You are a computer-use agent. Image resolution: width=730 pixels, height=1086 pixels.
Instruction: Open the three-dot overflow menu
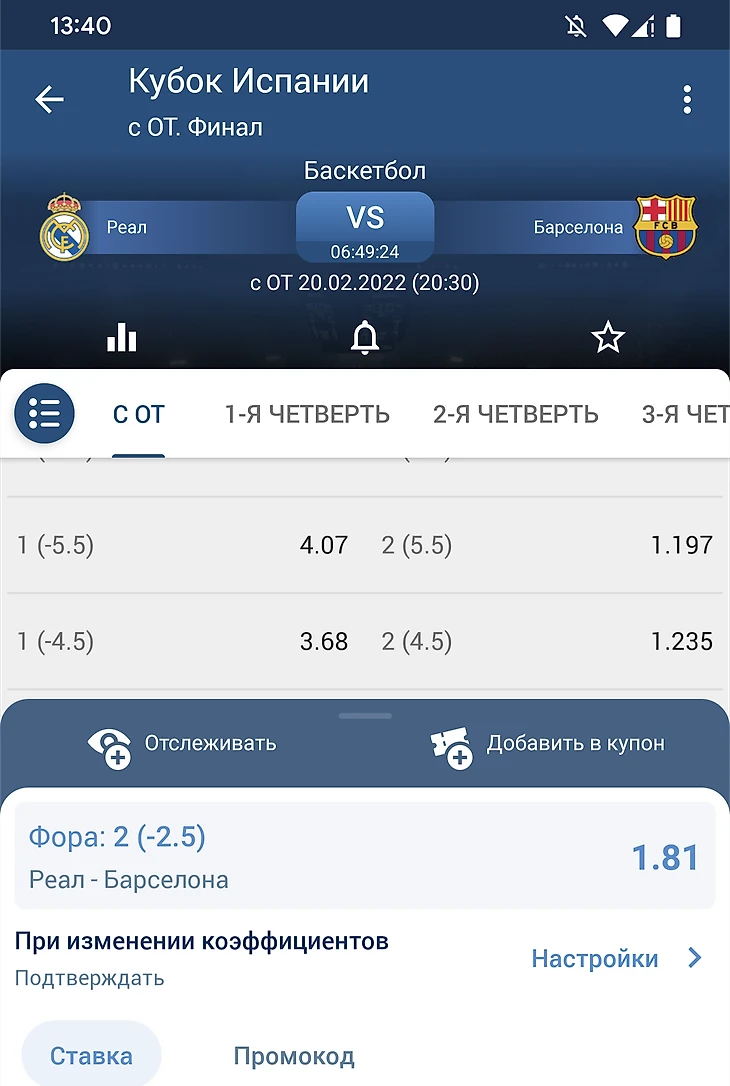tap(686, 100)
